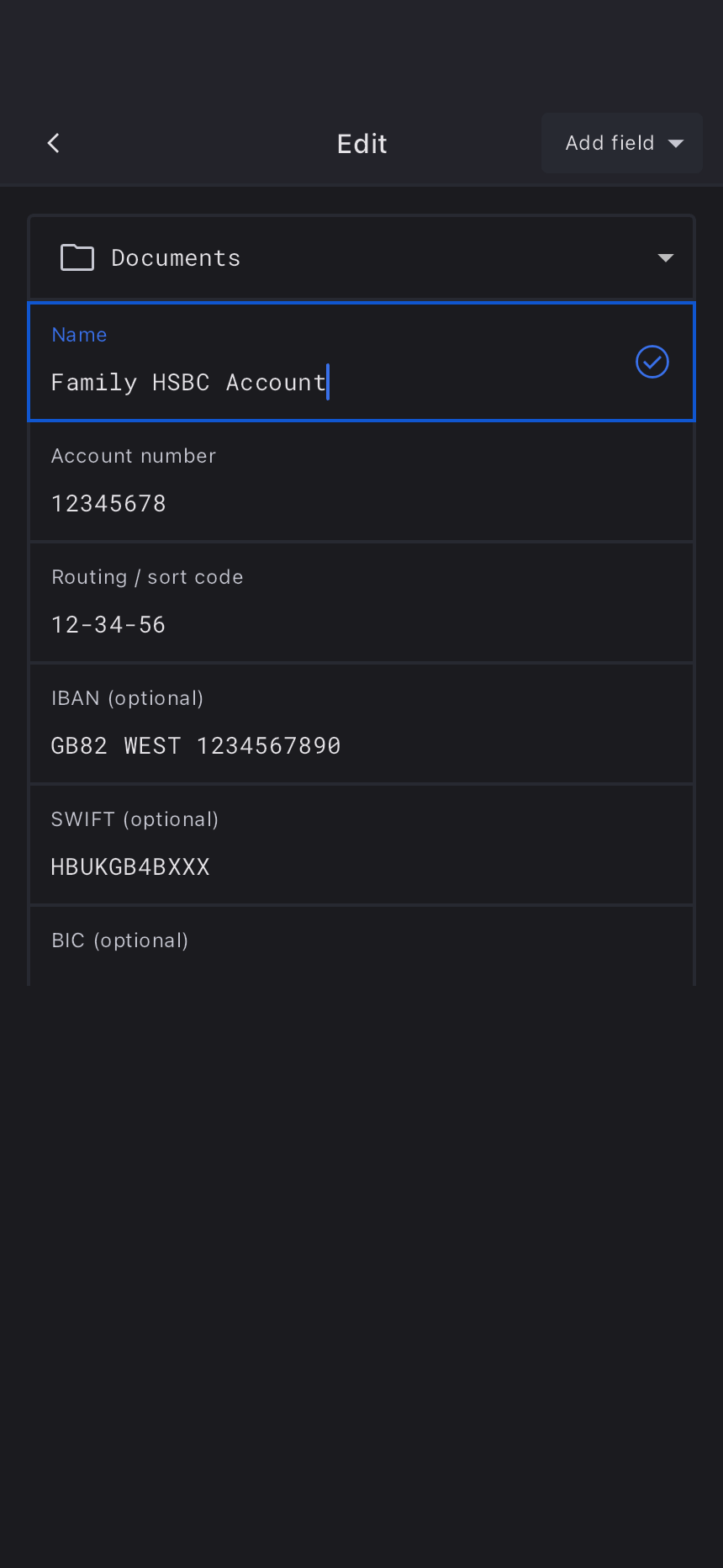Edit the SWIFT field
The width and height of the screenshot is (723, 1568).
361,866
